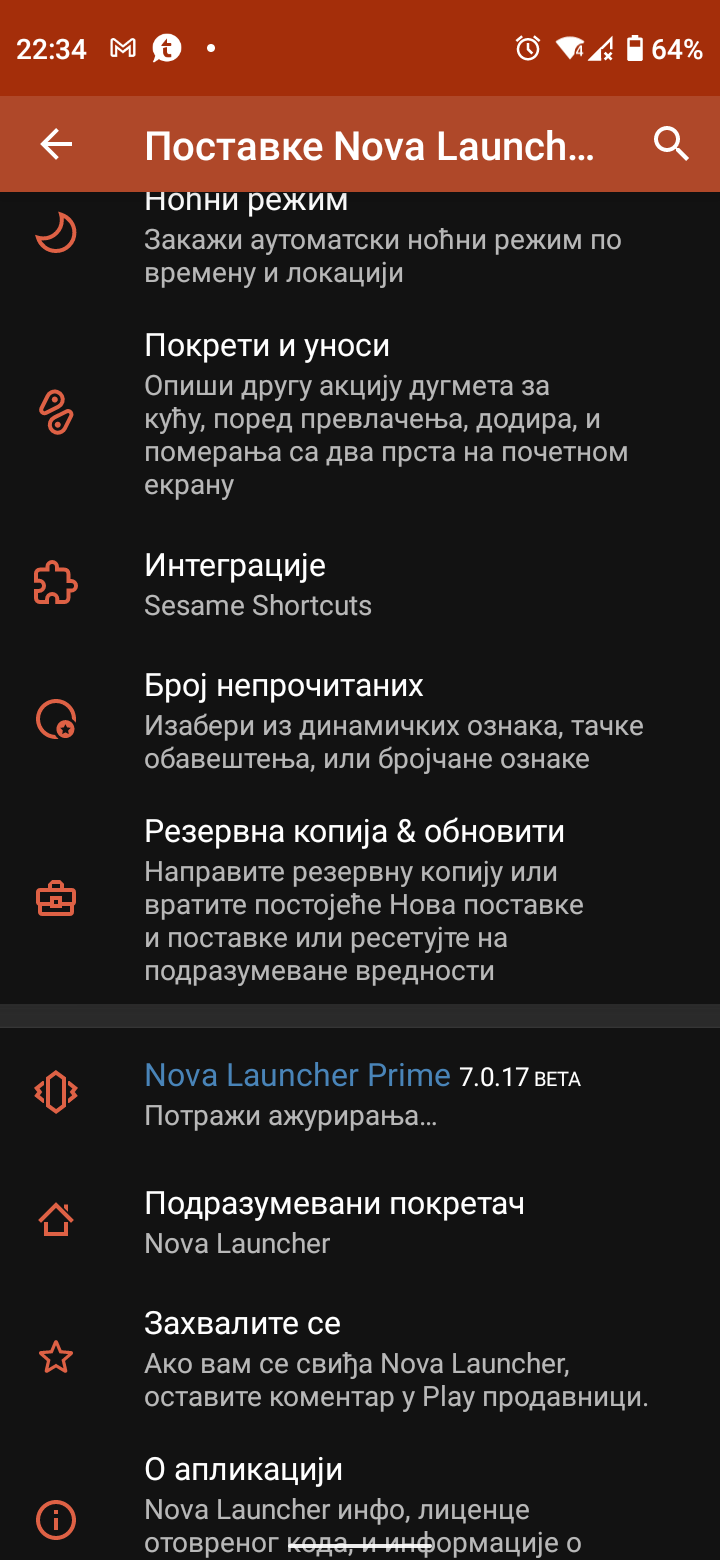Image resolution: width=720 pixels, height=1560 pixels.
Task: Open search in Nova Launcher settings
Action: tap(671, 144)
